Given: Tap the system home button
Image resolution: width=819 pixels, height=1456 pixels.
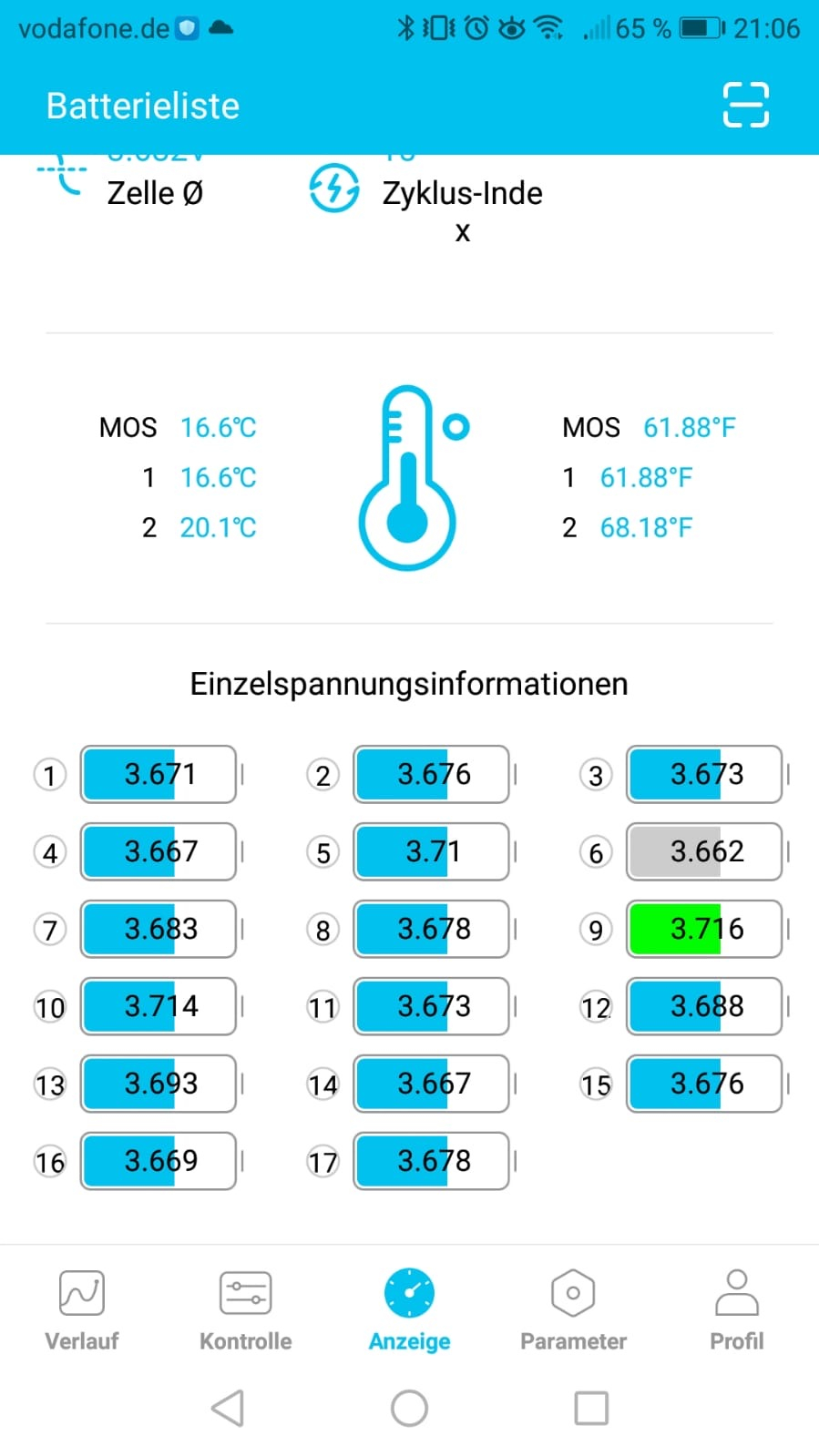Looking at the screenshot, I should (x=409, y=1408).
